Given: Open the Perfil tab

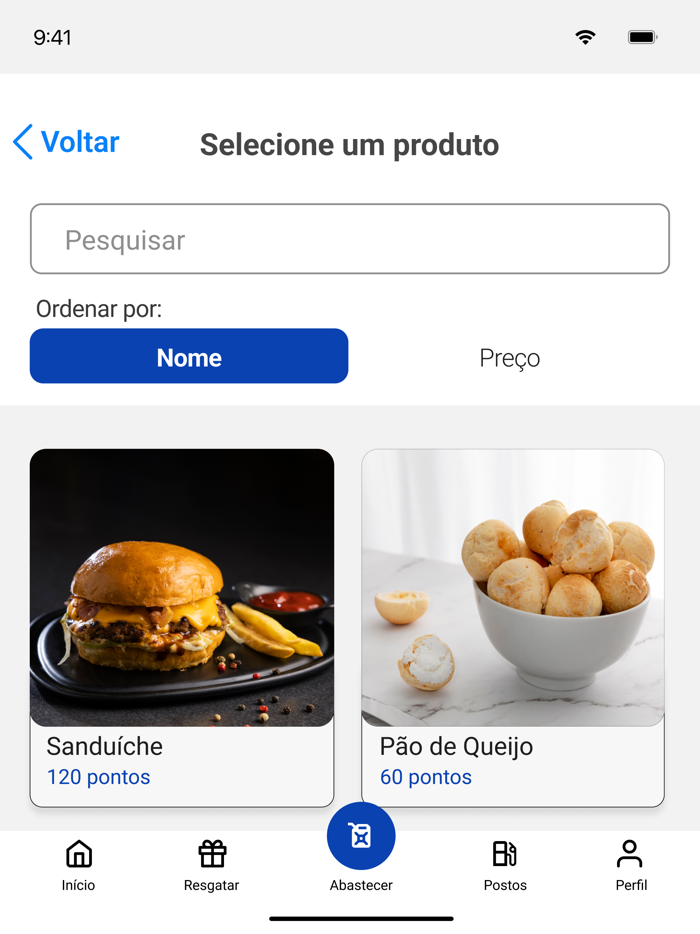Looking at the screenshot, I should coord(631,865).
